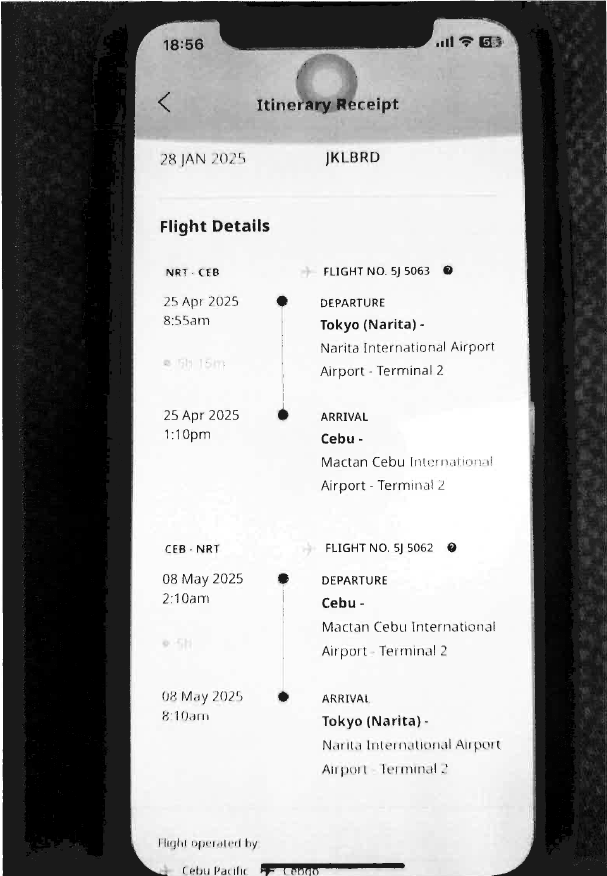Image resolution: width=607 pixels, height=876 pixels.
Task: Go back from Itinerary Receipt
Action: (165, 102)
